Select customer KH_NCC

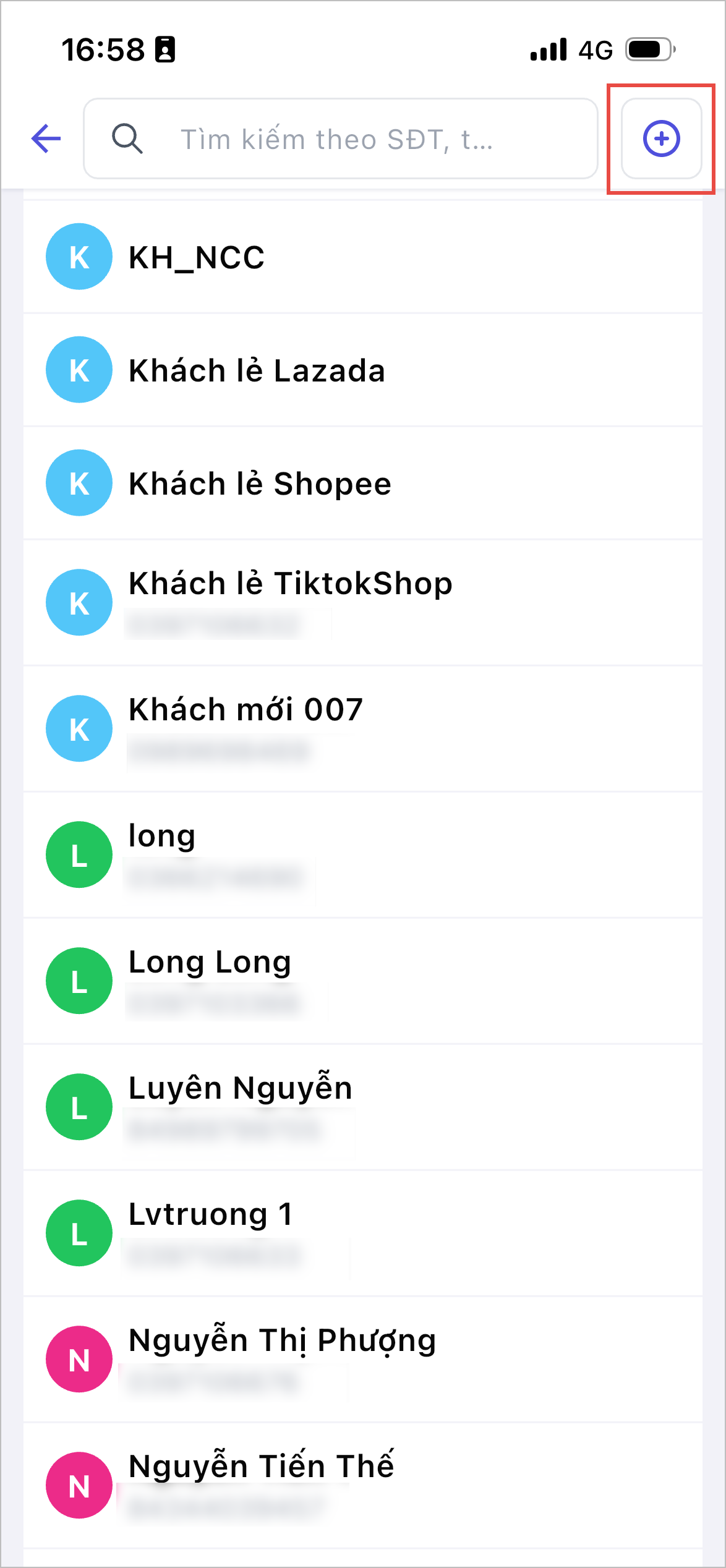point(362,257)
